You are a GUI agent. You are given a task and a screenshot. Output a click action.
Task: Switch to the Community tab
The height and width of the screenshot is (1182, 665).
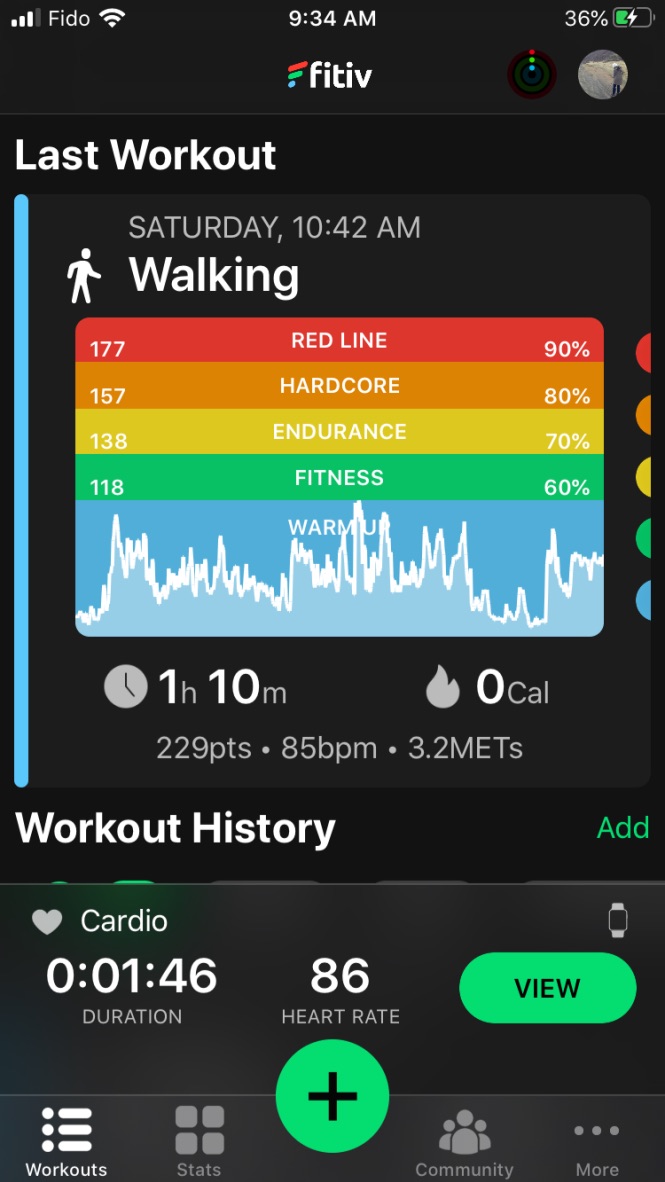point(464,1141)
